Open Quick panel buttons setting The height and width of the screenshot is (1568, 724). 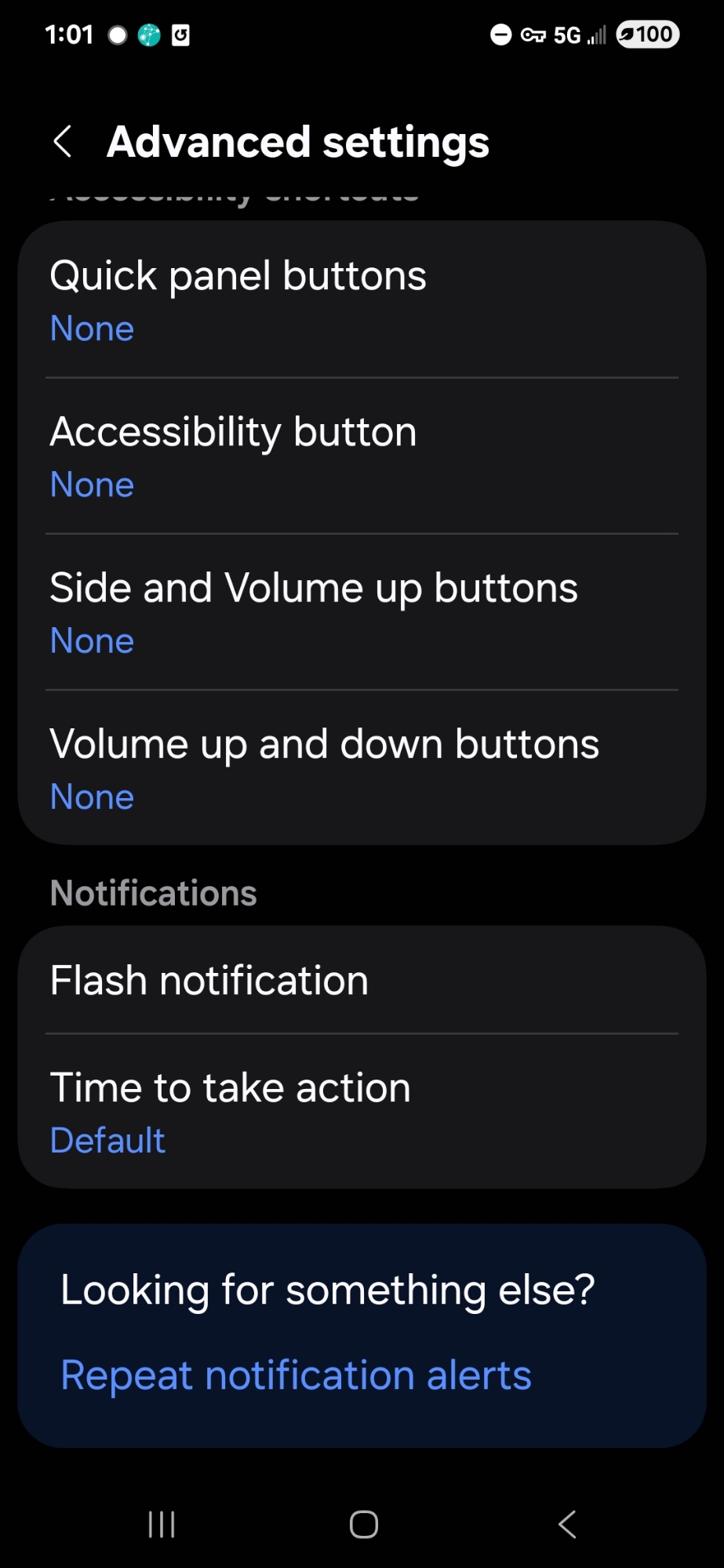click(x=362, y=300)
